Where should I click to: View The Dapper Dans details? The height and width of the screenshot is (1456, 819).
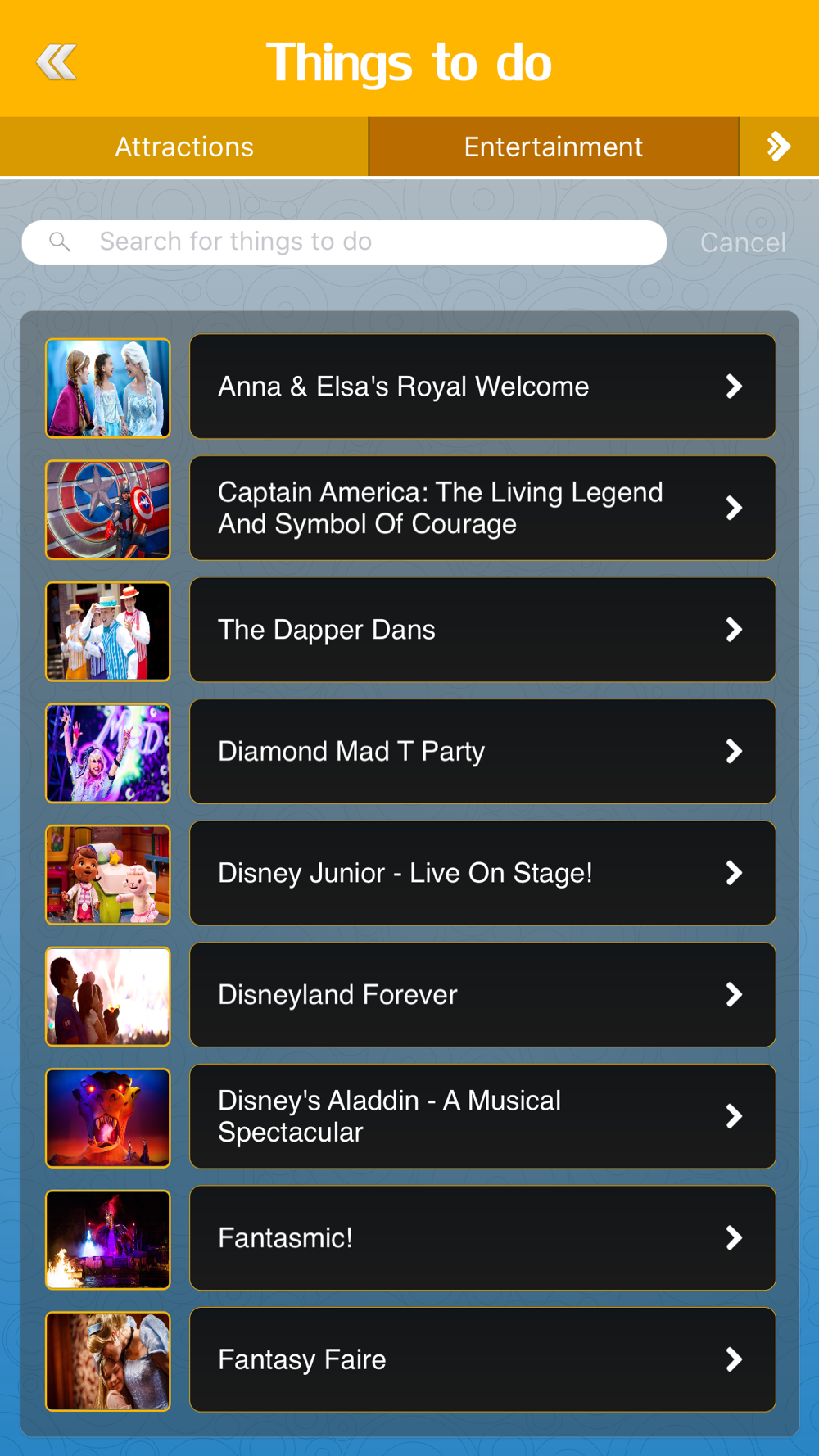click(x=482, y=630)
